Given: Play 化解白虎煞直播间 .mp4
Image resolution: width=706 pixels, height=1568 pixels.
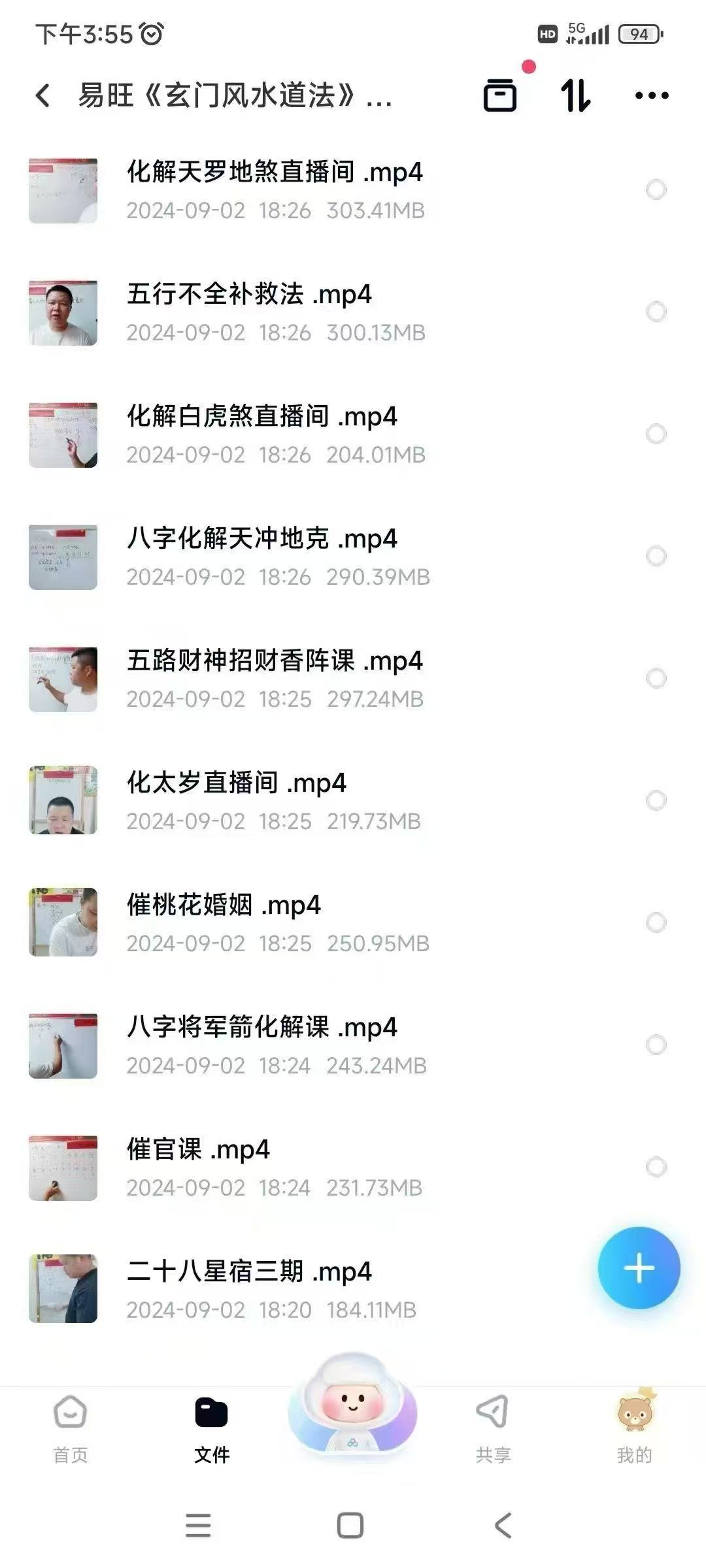Looking at the screenshot, I should (261, 417).
